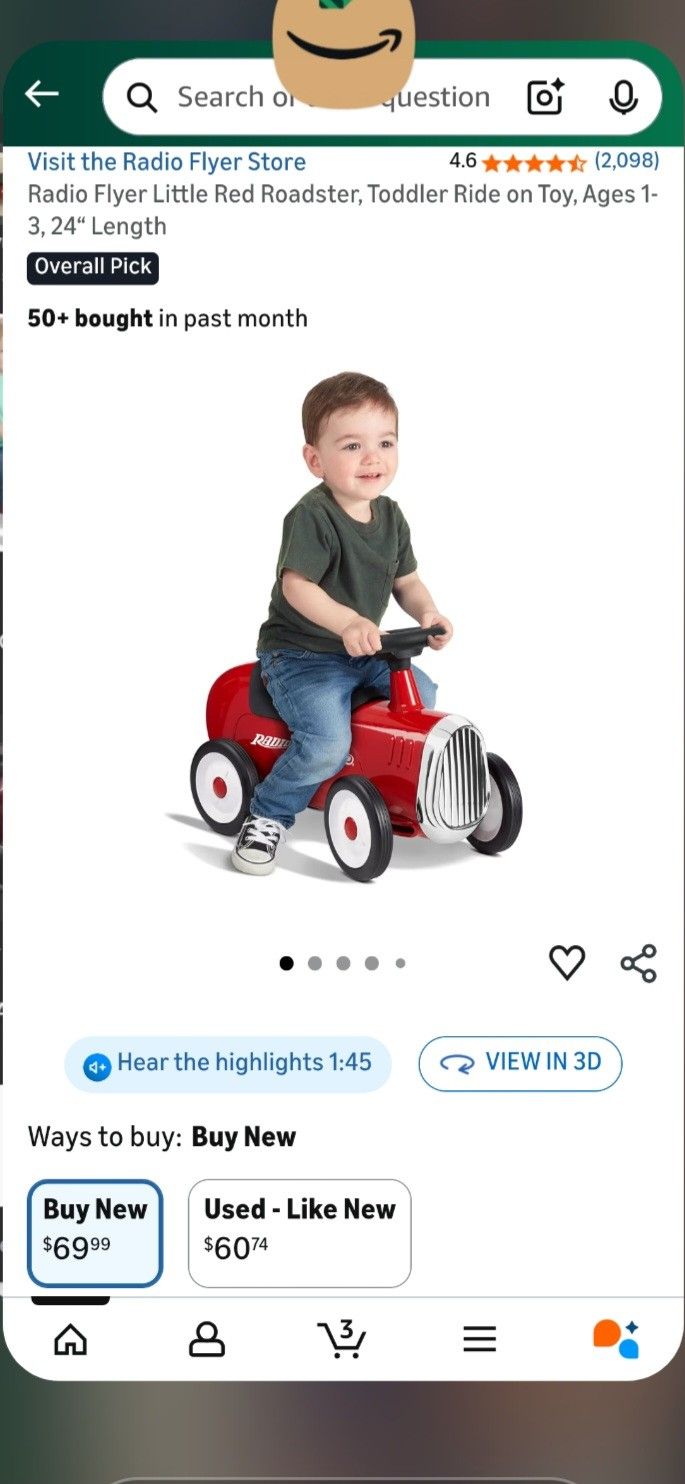Go to the Home tab

pos(70,1339)
